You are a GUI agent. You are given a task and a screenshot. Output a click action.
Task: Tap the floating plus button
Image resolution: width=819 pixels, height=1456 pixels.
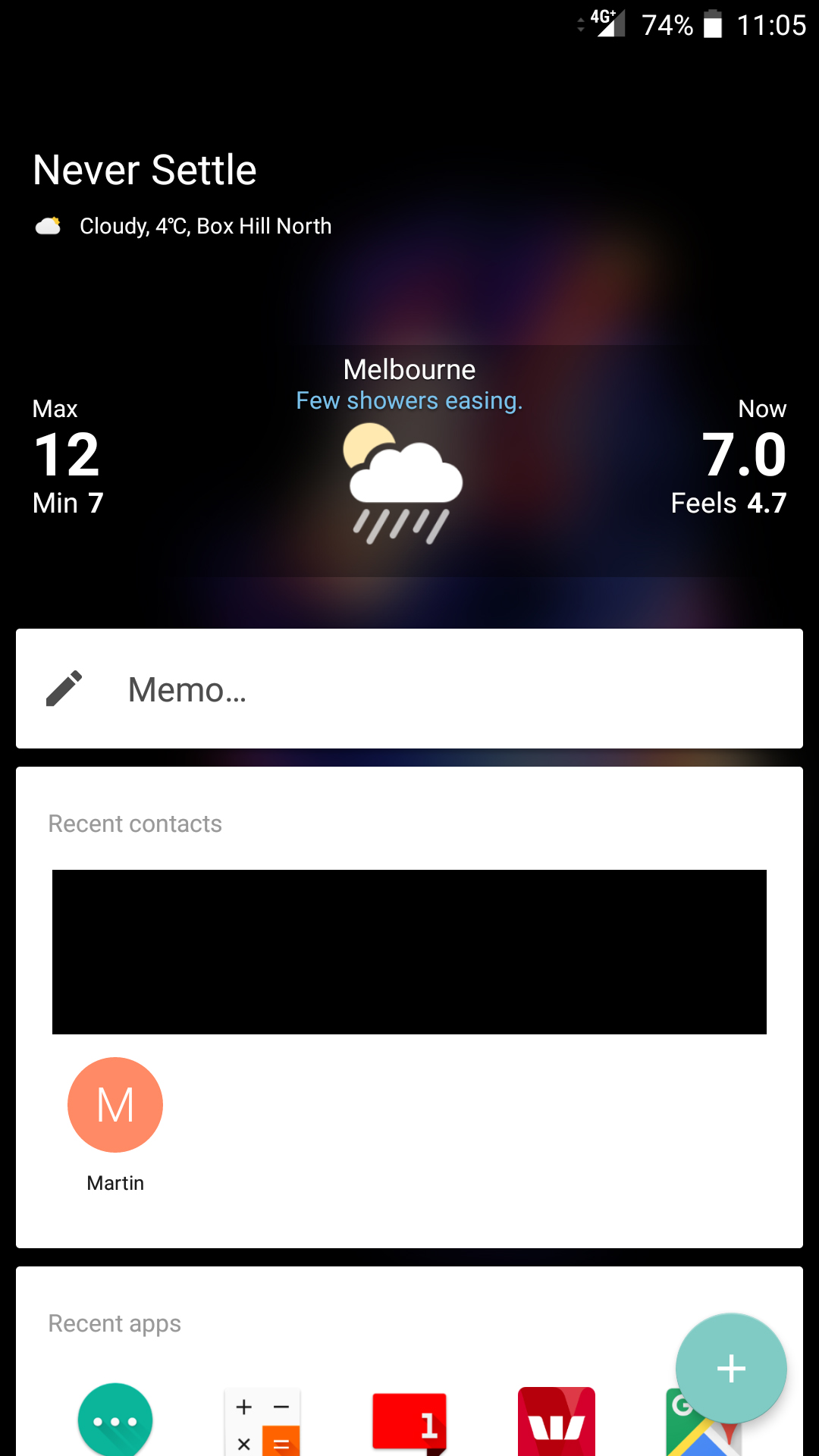pos(731,1369)
